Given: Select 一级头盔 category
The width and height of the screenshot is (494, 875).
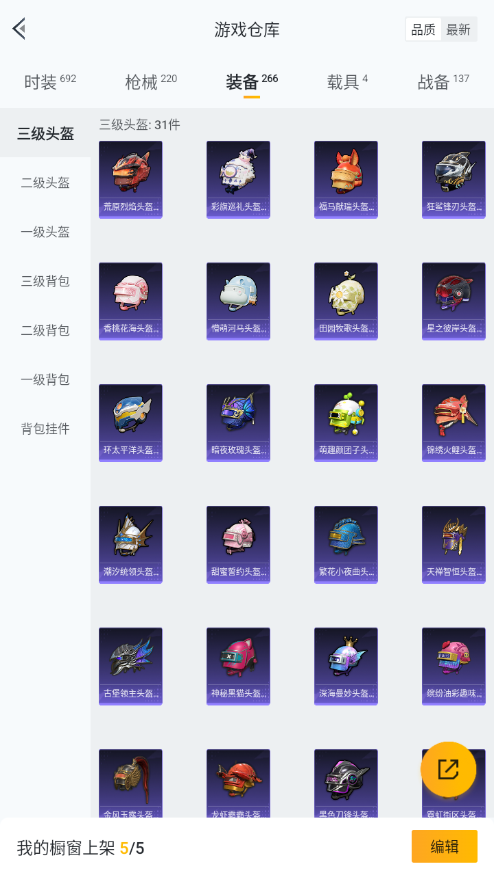Looking at the screenshot, I should pyautogui.click(x=45, y=232).
